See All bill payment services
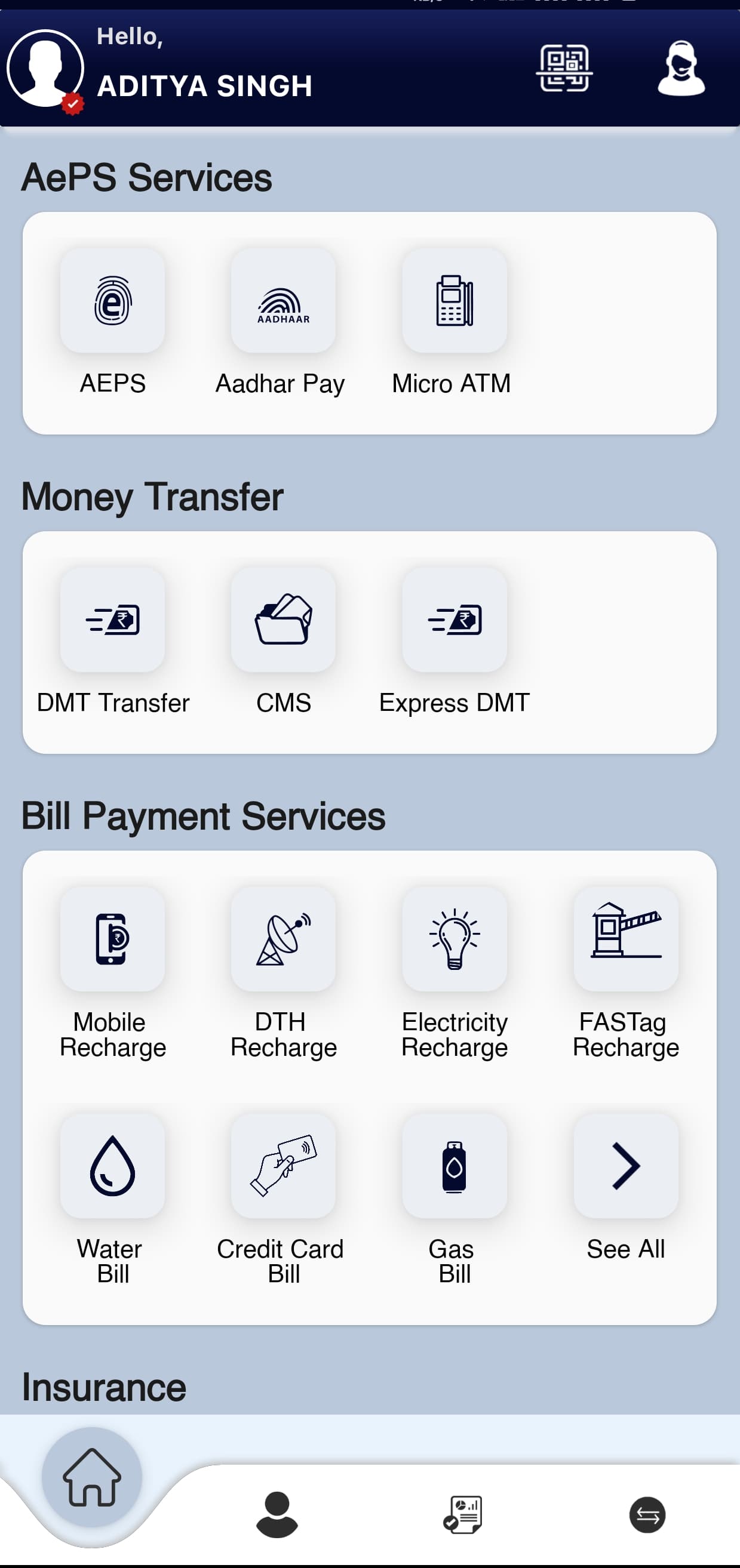Viewport: 740px width, 1568px height. pos(625,1166)
